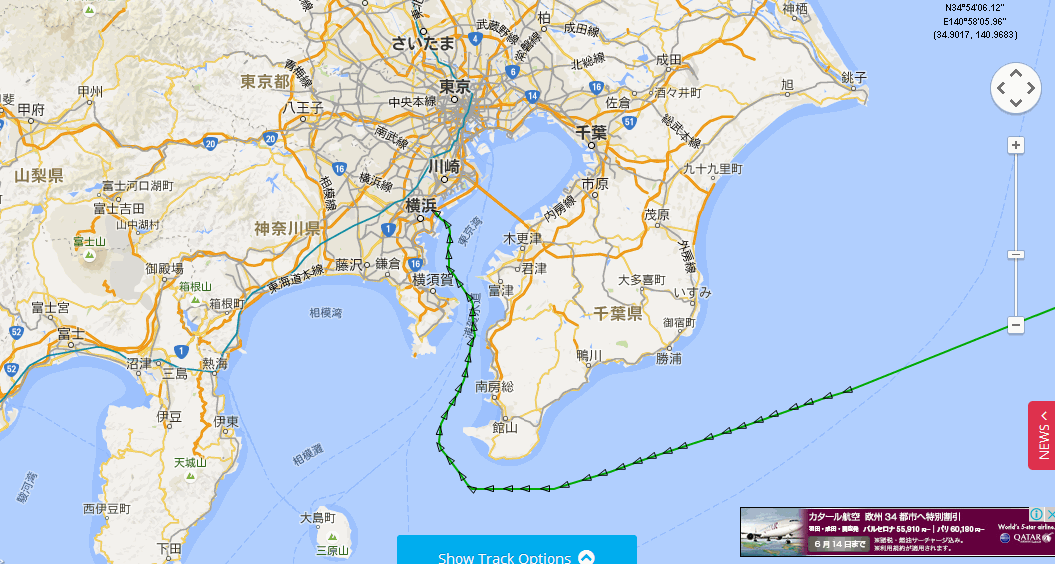Viewport: 1055px width, 564px height.
Task: Pan the map right
Action: [x=1031, y=89]
